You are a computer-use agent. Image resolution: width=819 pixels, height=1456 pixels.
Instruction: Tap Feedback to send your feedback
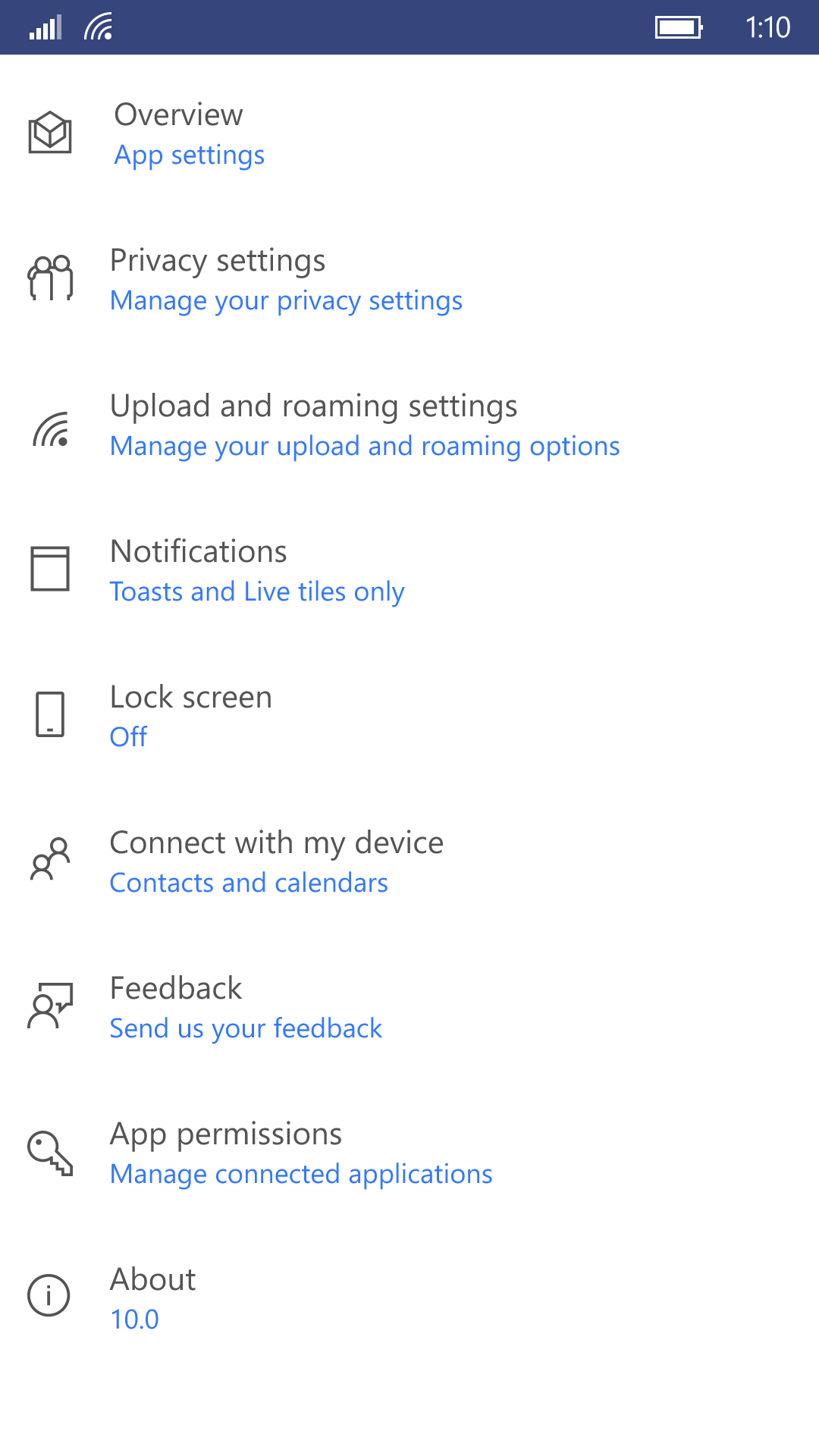point(409,1008)
